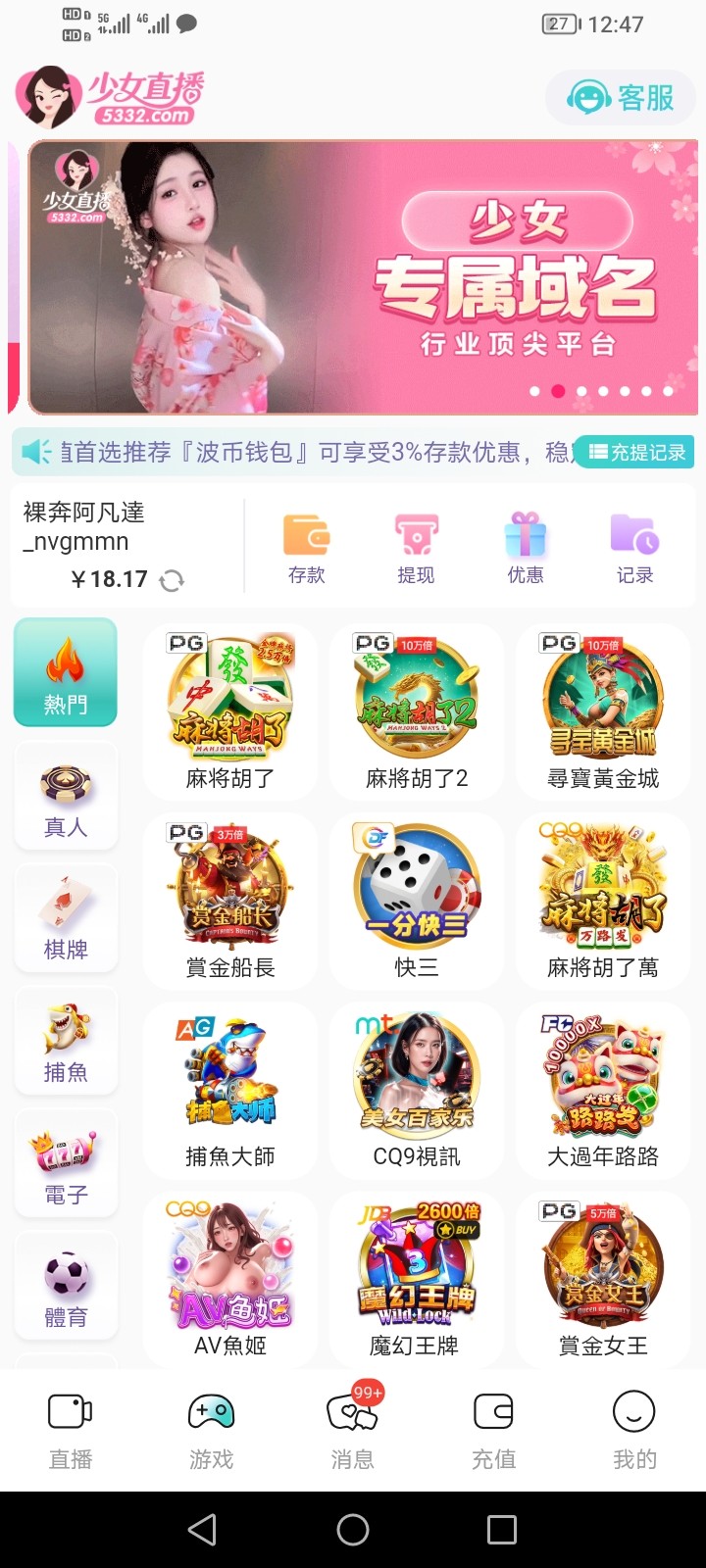Open 存款 deposit
The image size is (706, 1568).
pyautogui.click(x=306, y=549)
